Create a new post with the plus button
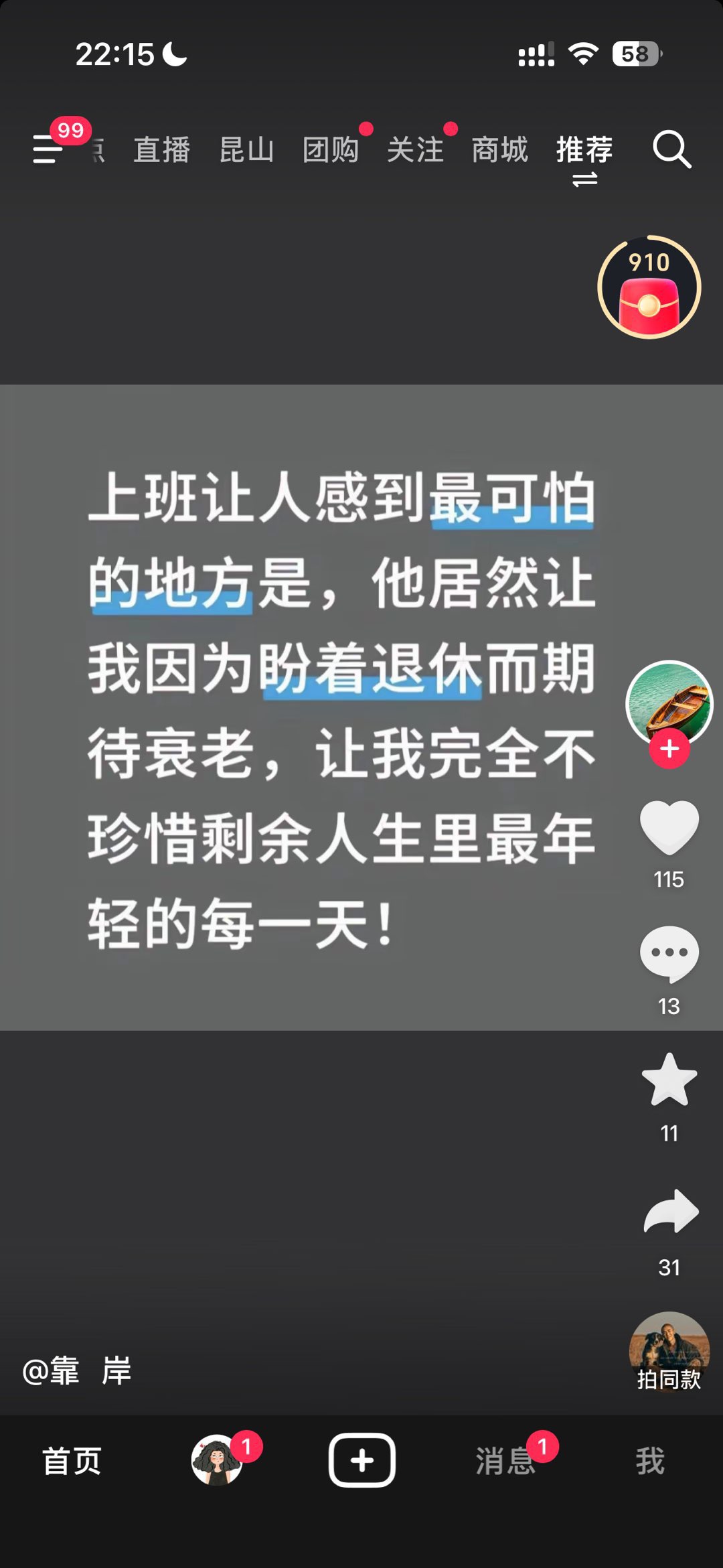 [361, 1460]
